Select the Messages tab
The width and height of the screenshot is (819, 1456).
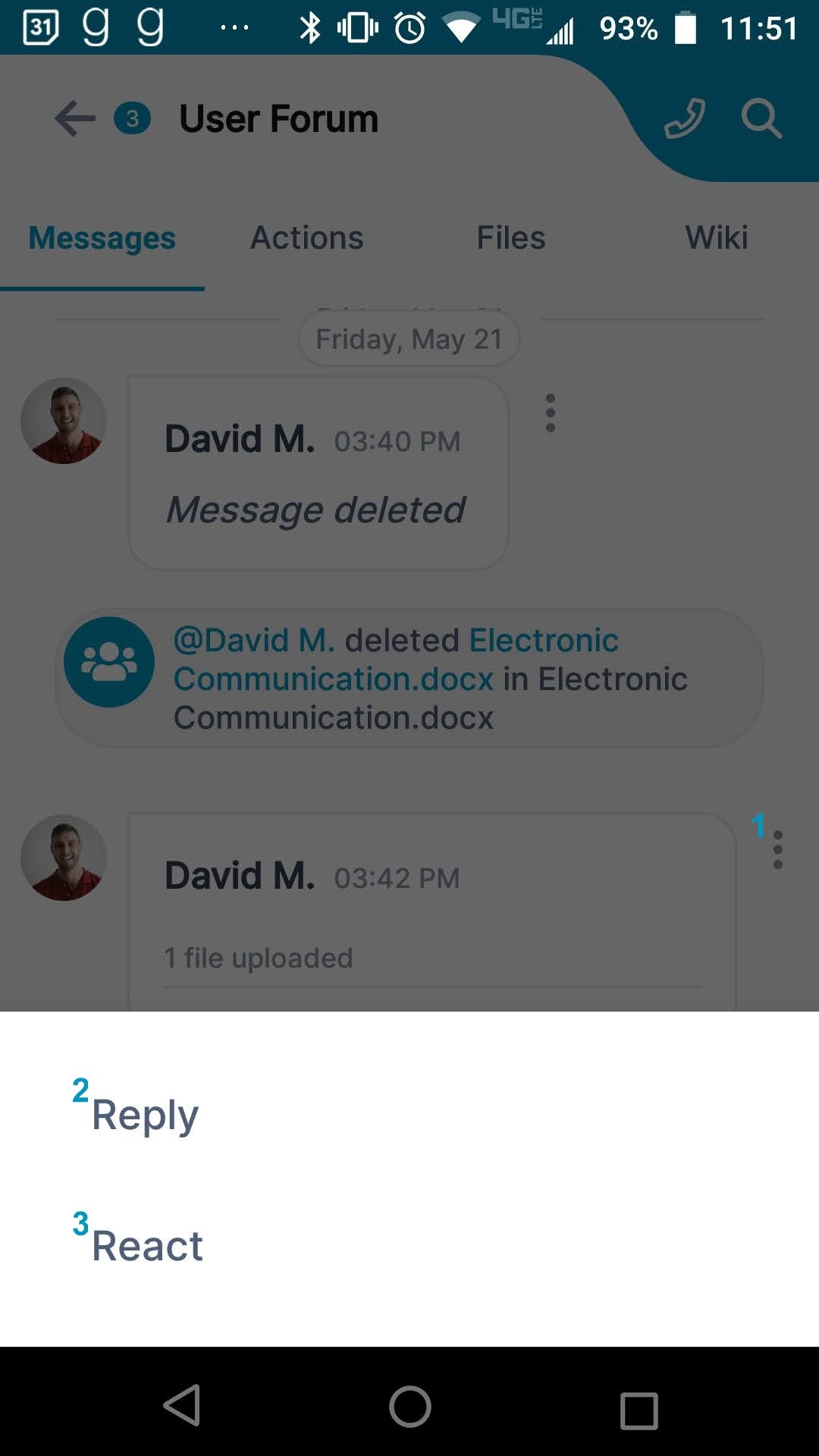(102, 237)
